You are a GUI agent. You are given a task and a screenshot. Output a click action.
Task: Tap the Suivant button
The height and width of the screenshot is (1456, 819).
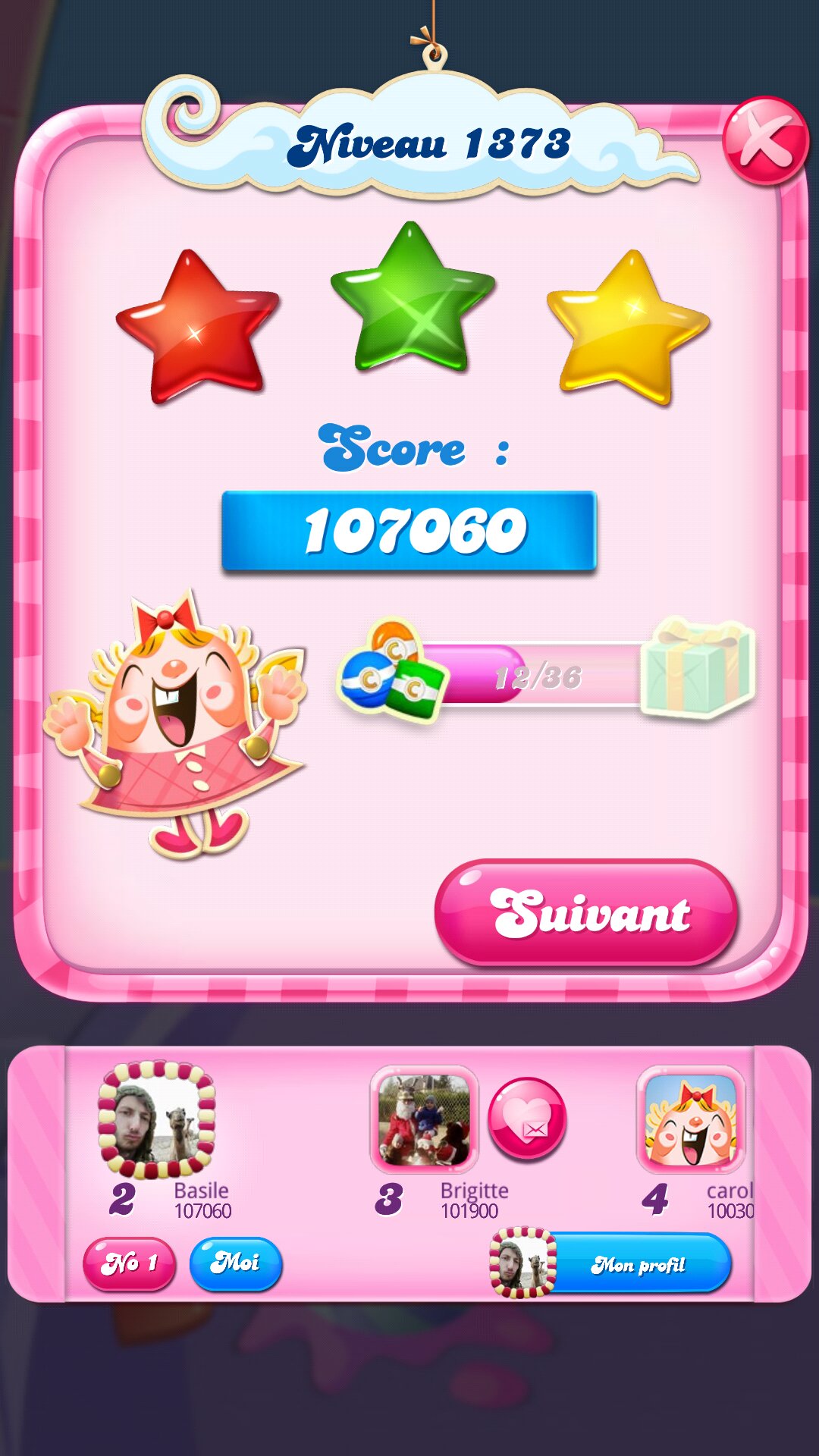[x=586, y=912]
